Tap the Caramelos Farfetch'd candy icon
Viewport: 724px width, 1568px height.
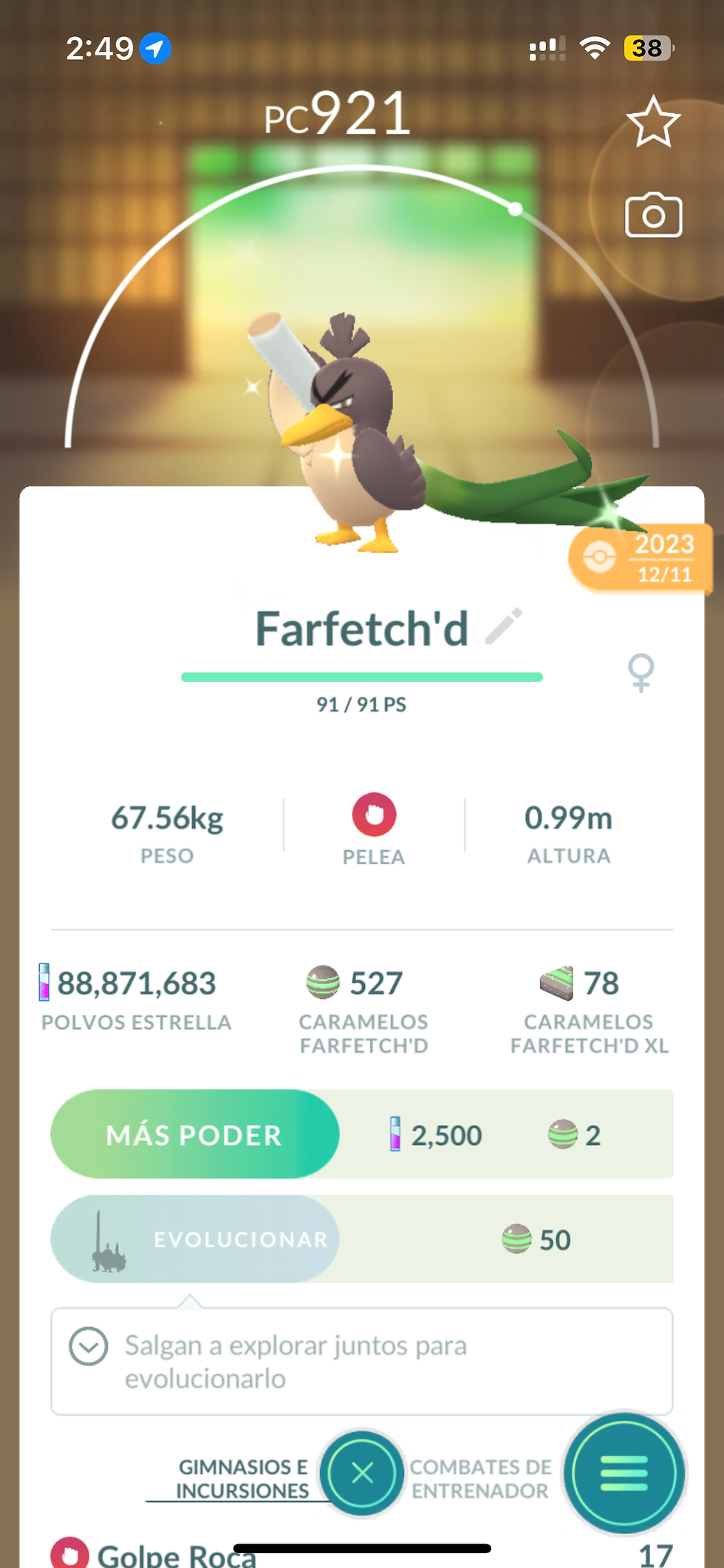coord(324,984)
